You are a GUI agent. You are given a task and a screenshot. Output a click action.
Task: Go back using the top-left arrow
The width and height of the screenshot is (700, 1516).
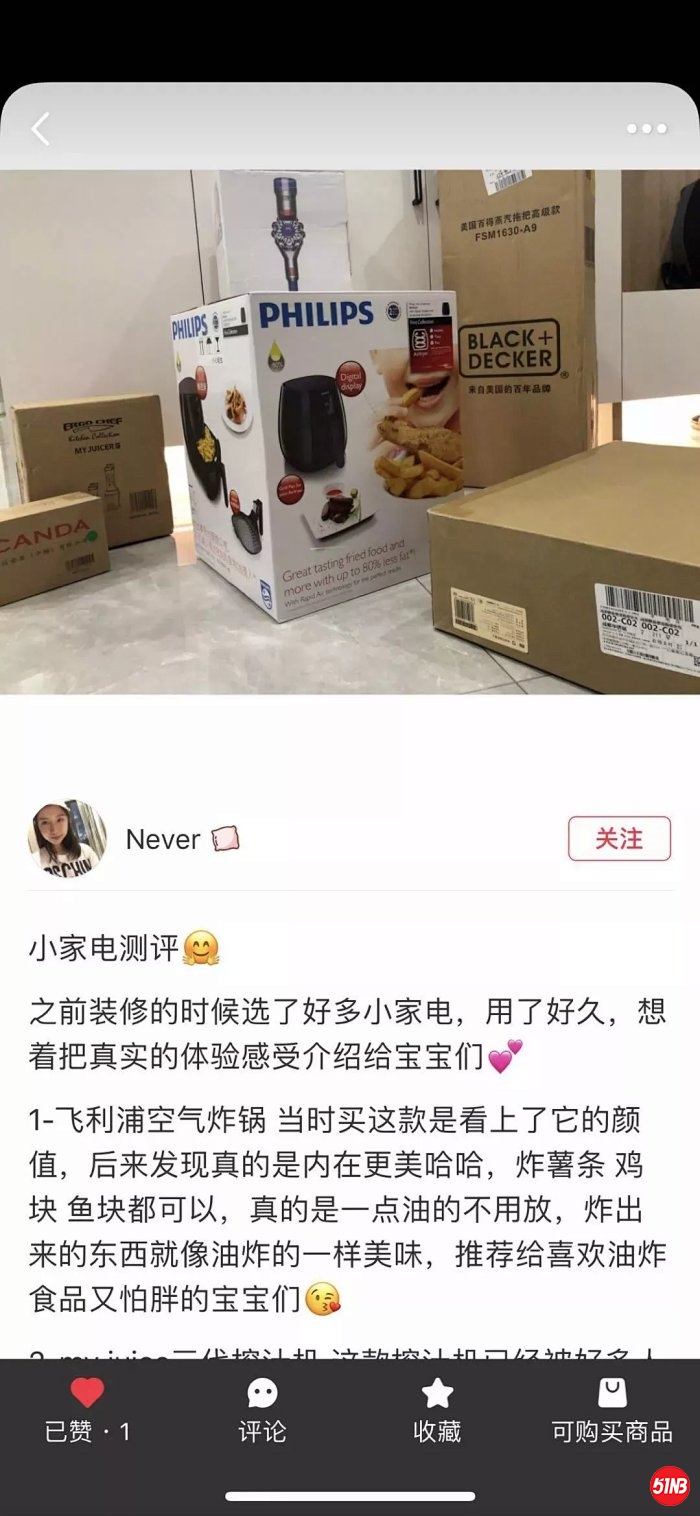click(40, 129)
